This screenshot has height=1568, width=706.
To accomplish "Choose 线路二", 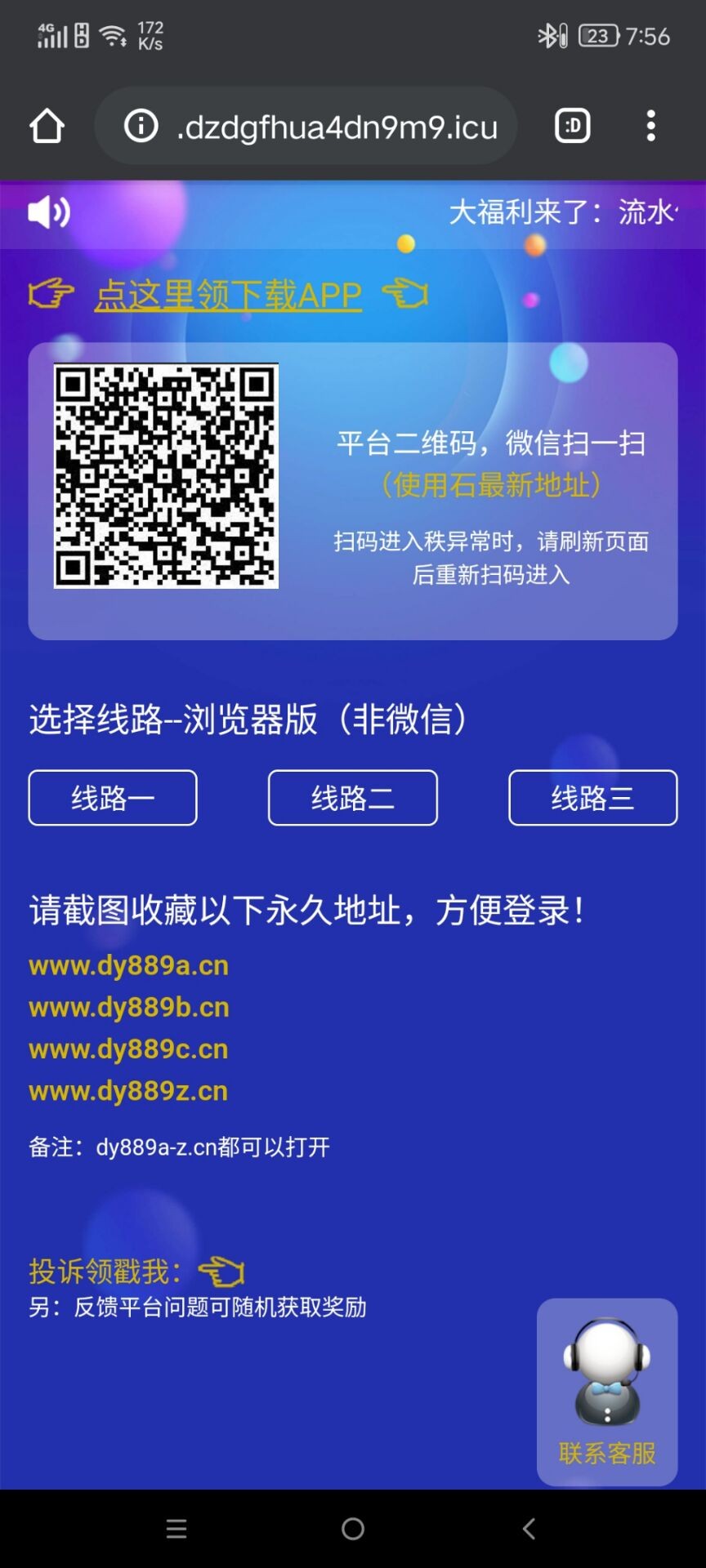I will point(353,798).
